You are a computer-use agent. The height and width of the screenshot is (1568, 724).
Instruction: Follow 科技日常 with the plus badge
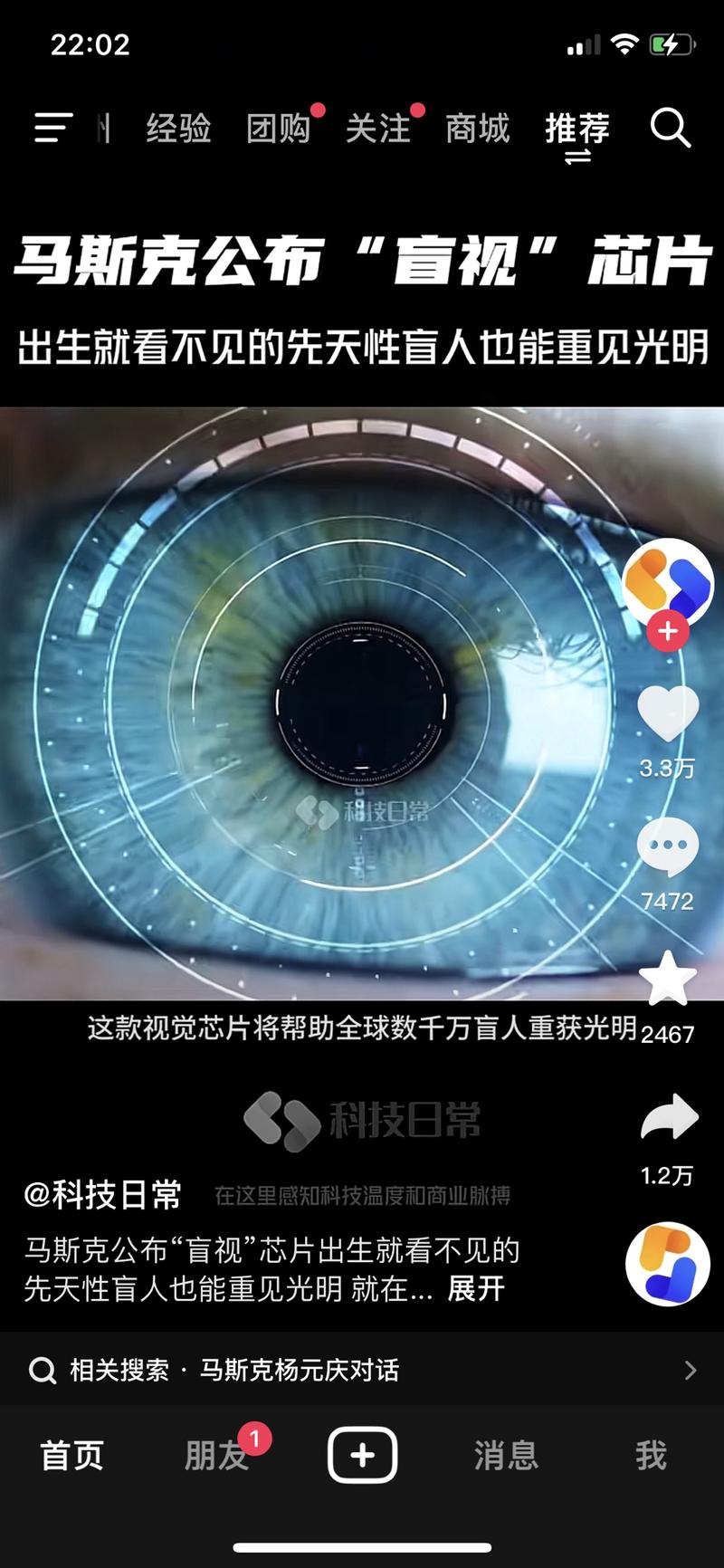[668, 631]
